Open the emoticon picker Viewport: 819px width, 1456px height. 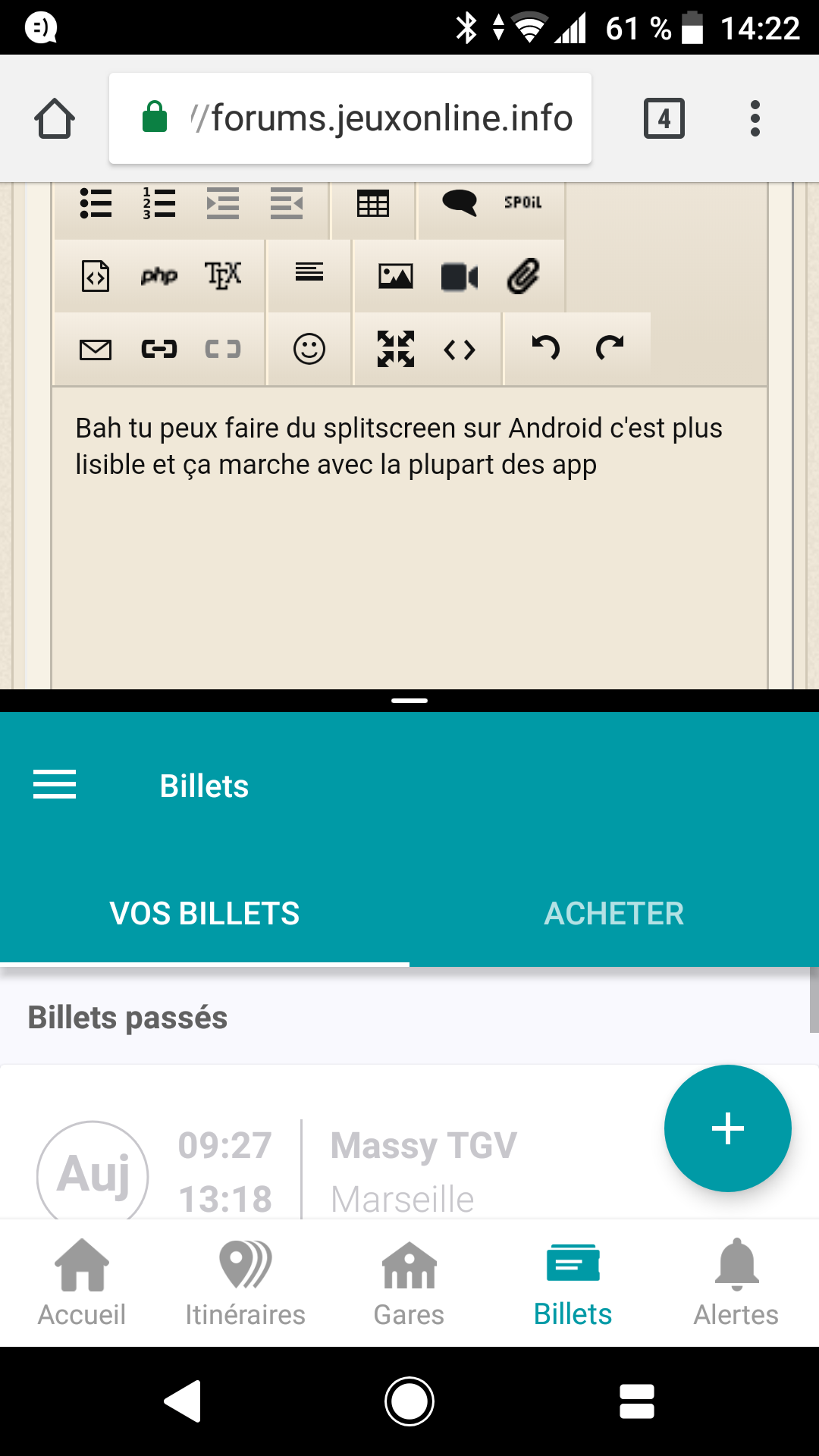tap(309, 349)
